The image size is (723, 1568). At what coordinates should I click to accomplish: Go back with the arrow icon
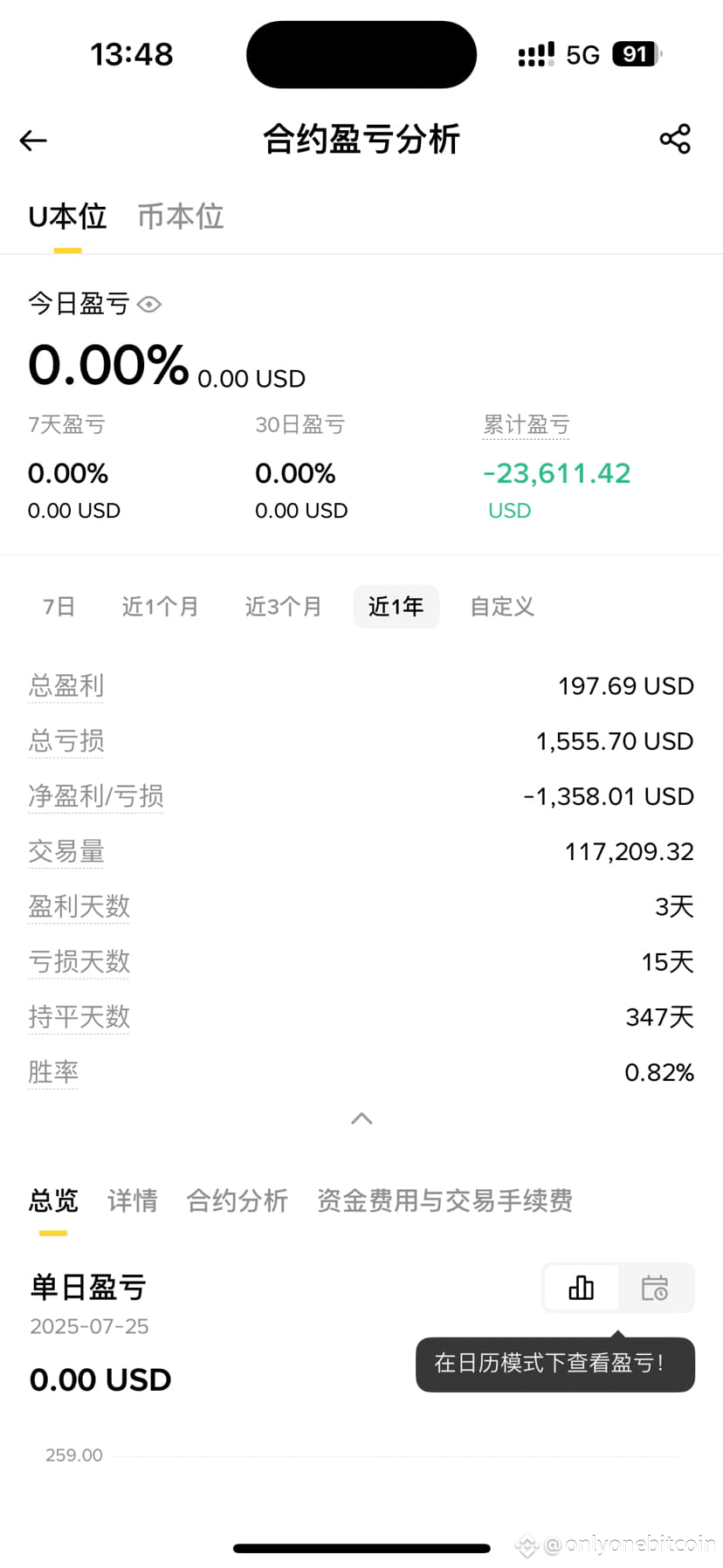(33, 140)
